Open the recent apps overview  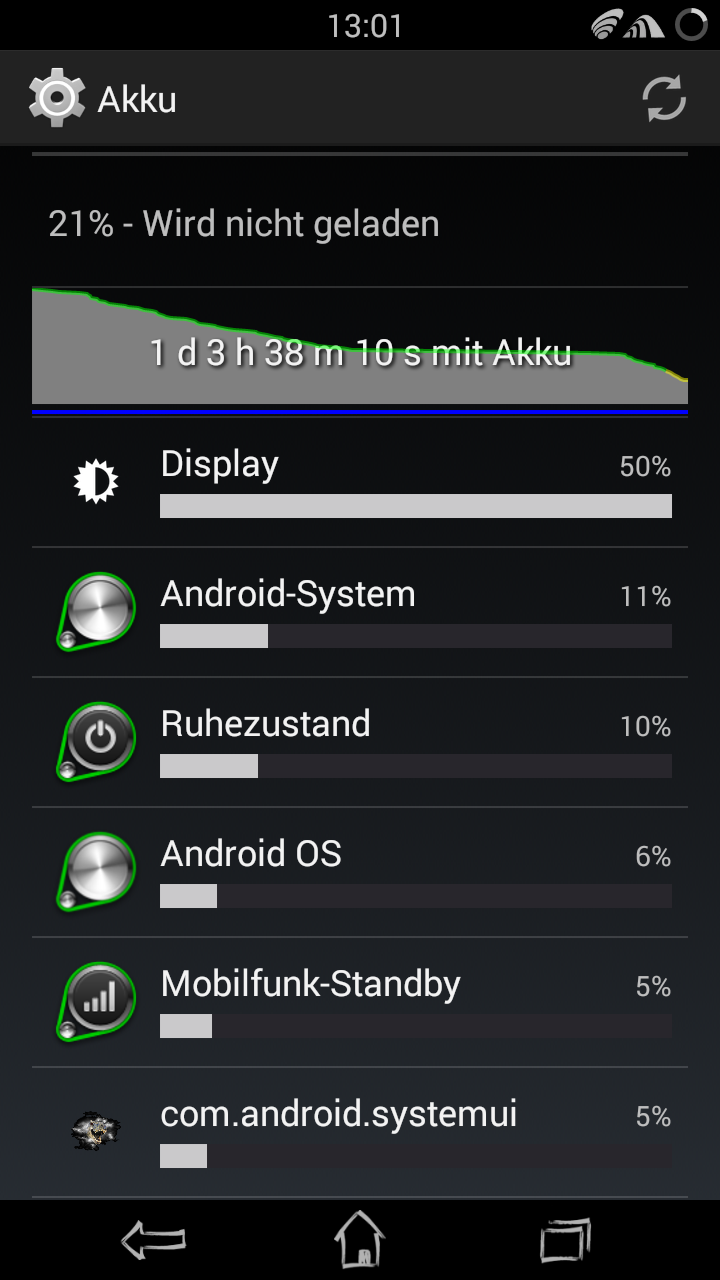566,1241
